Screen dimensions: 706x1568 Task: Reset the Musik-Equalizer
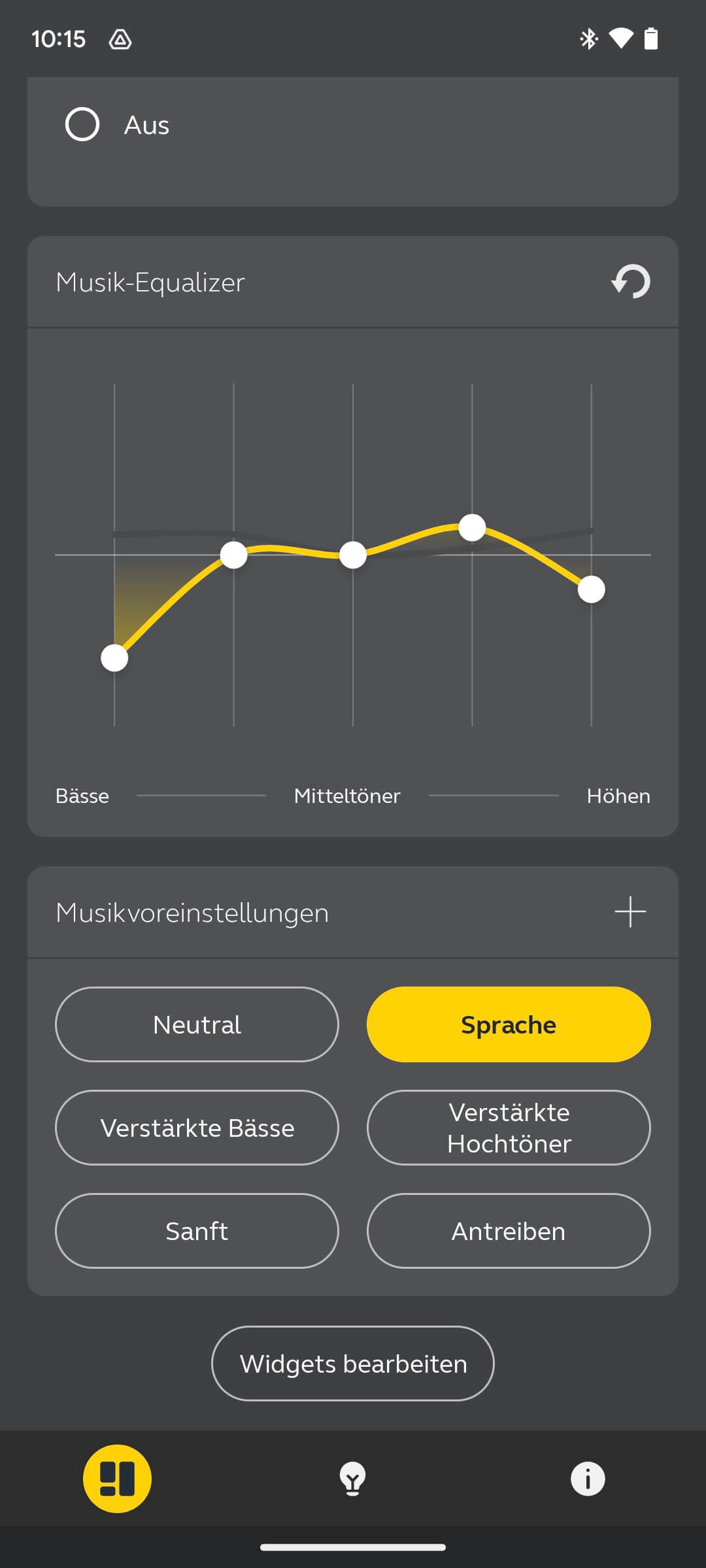pyautogui.click(x=631, y=282)
